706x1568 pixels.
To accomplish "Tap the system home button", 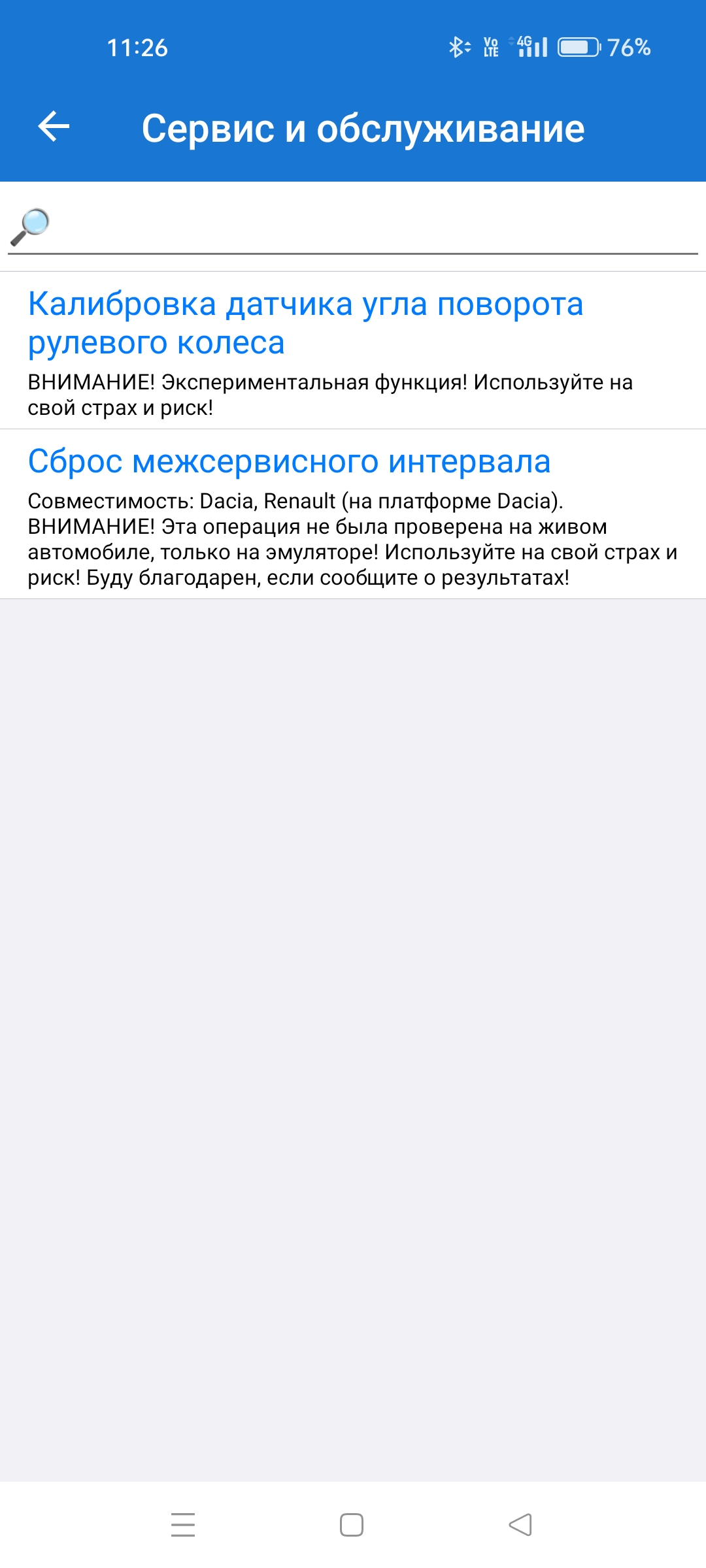I will point(352,1524).
